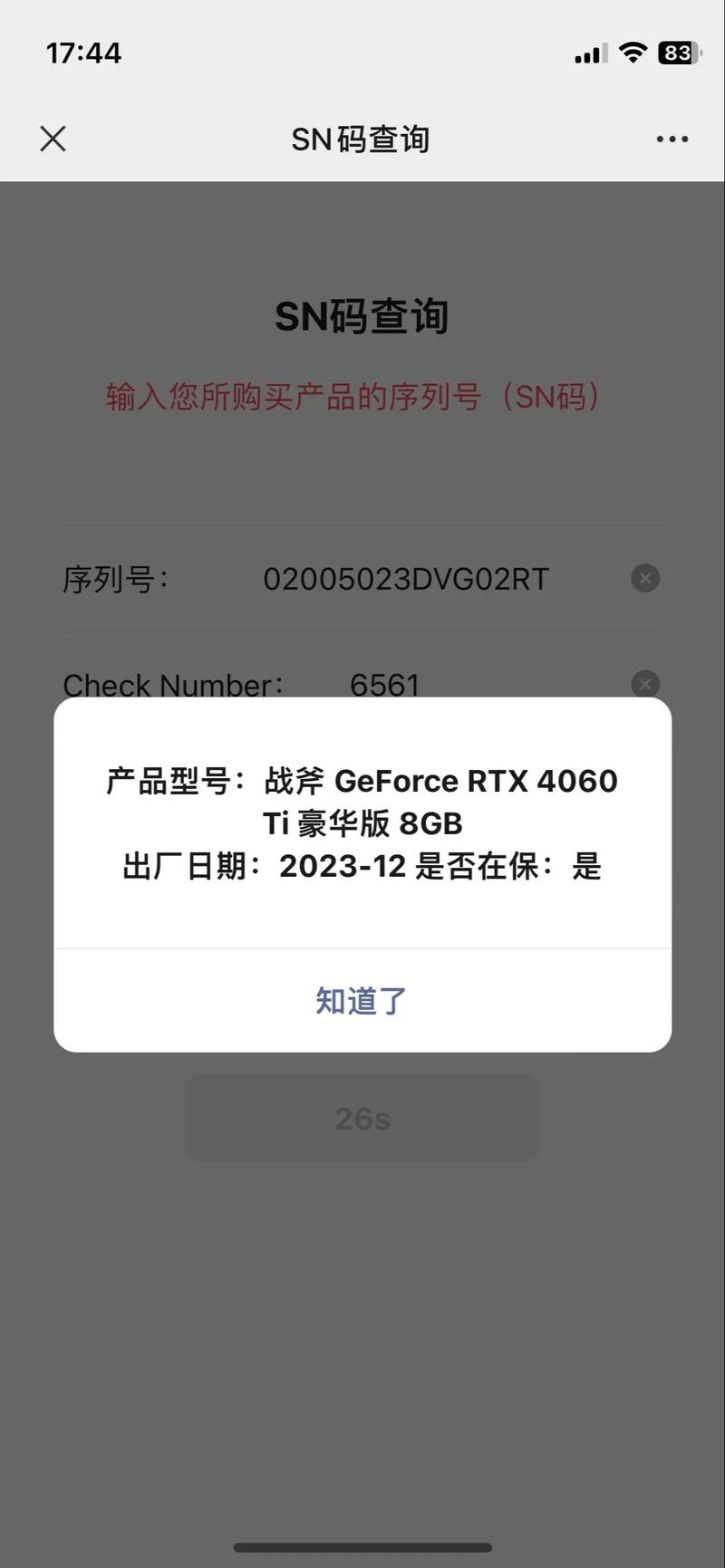Tap the clock showing 17:44

(x=83, y=53)
